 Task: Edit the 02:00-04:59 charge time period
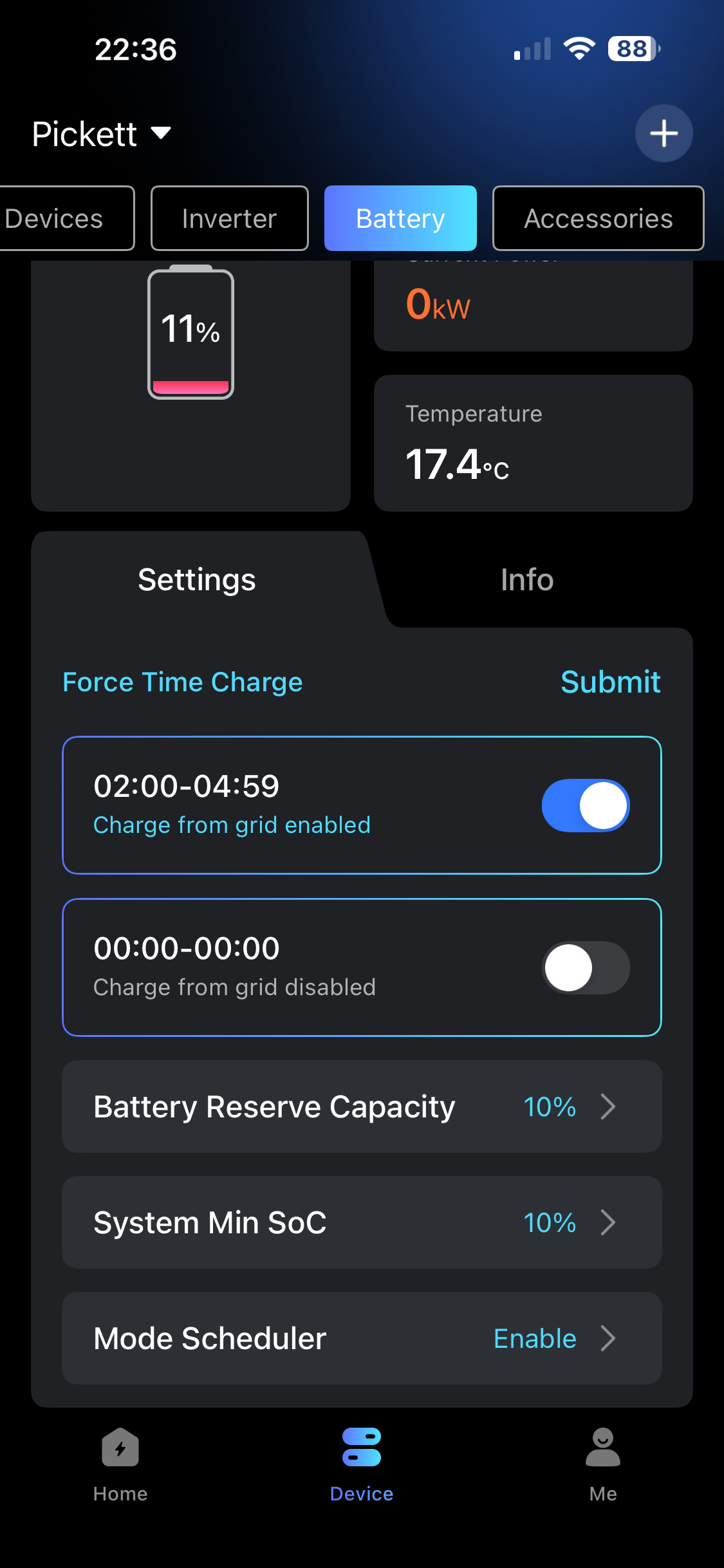pos(187,786)
